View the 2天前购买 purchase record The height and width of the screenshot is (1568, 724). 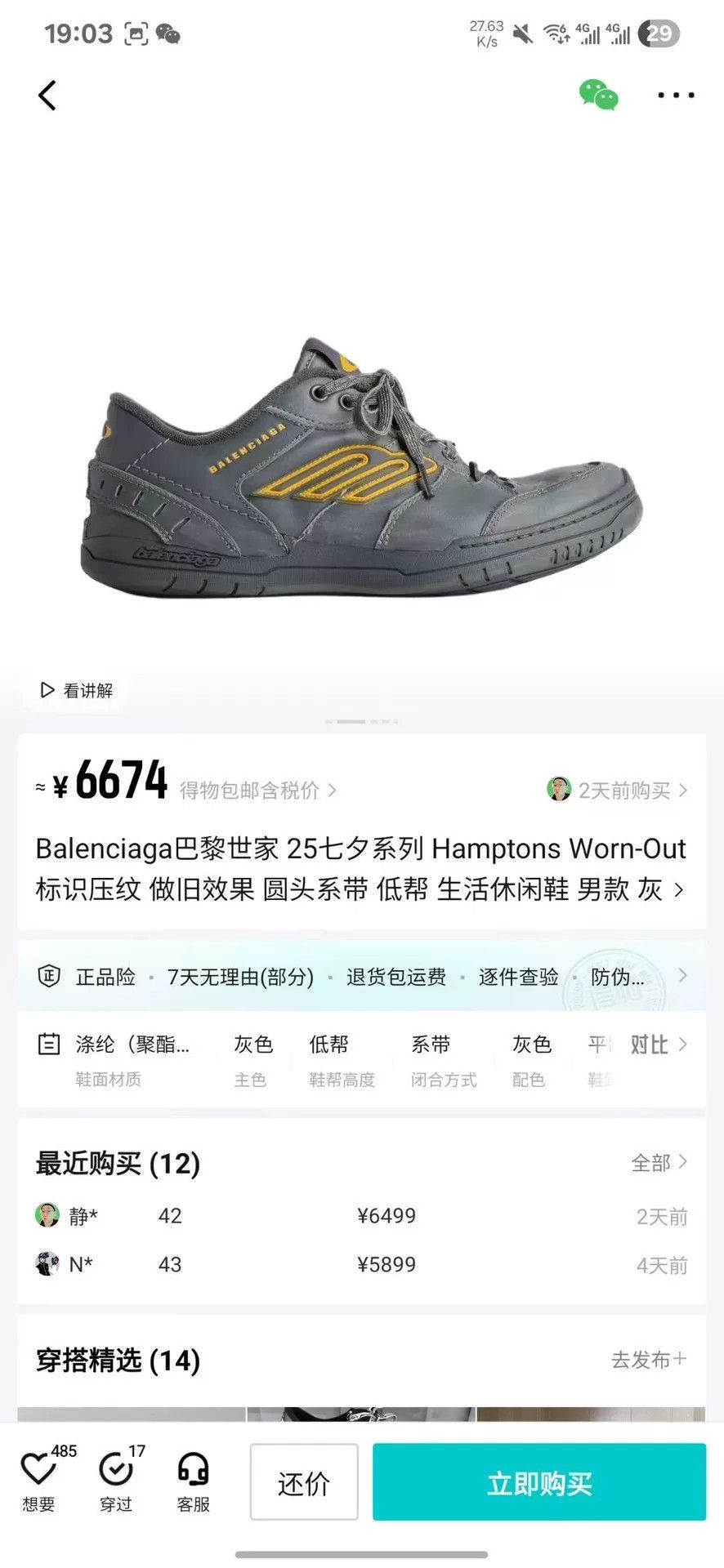(x=617, y=790)
